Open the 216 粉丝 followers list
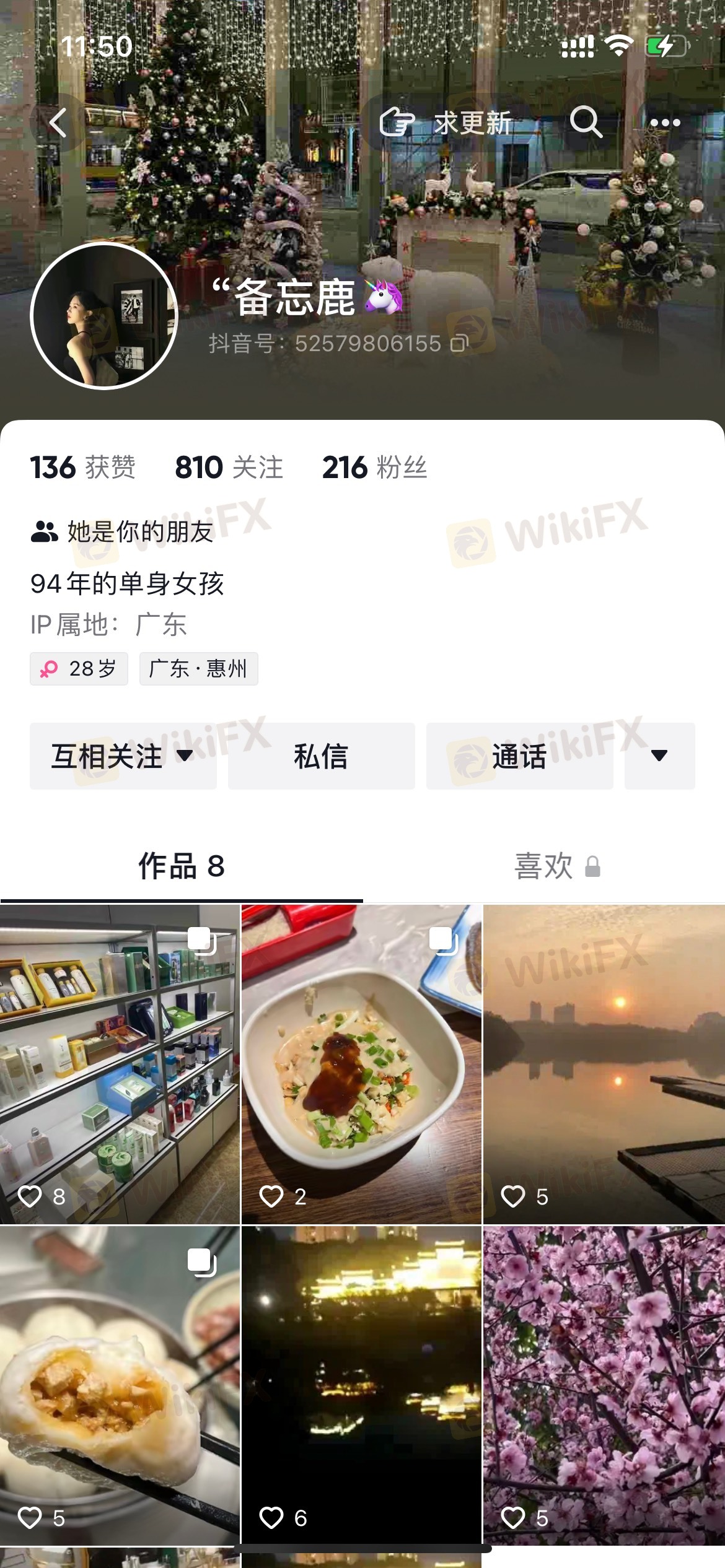 (x=374, y=468)
